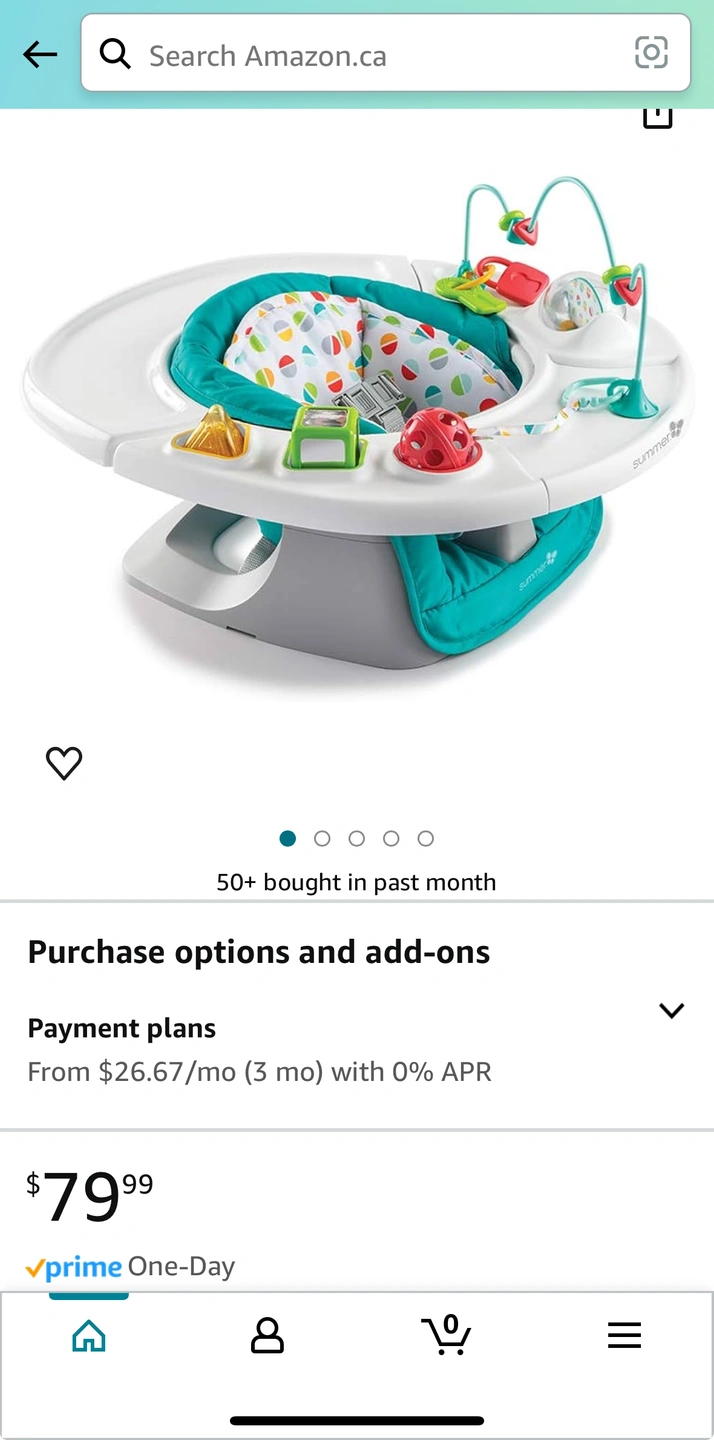Viewport: 714px width, 1440px height.
Task: Go back using the arrow
Action: point(40,55)
